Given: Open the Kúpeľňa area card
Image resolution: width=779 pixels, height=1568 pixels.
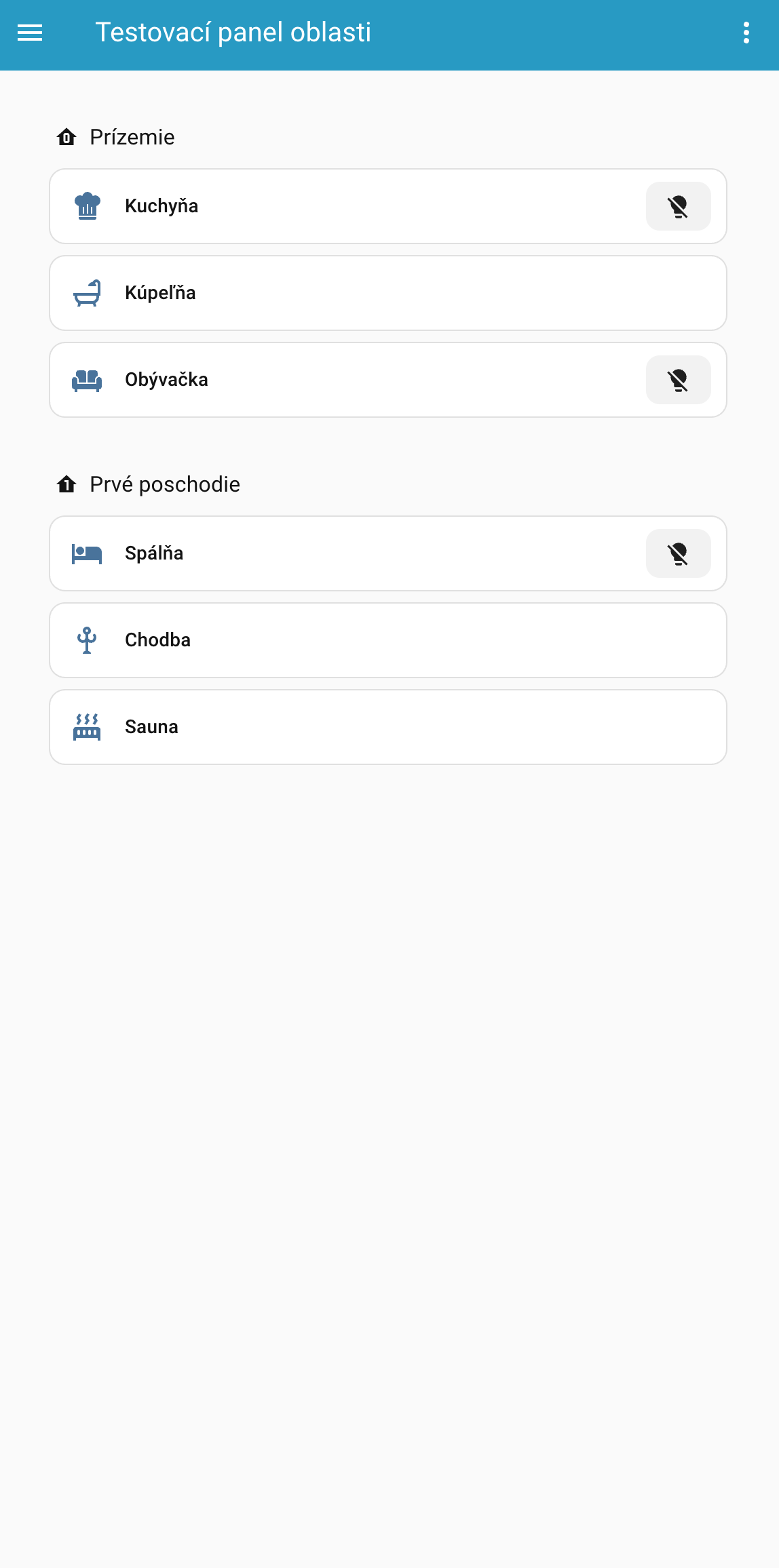Looking at the screenshot, I should tap(388, 293).
